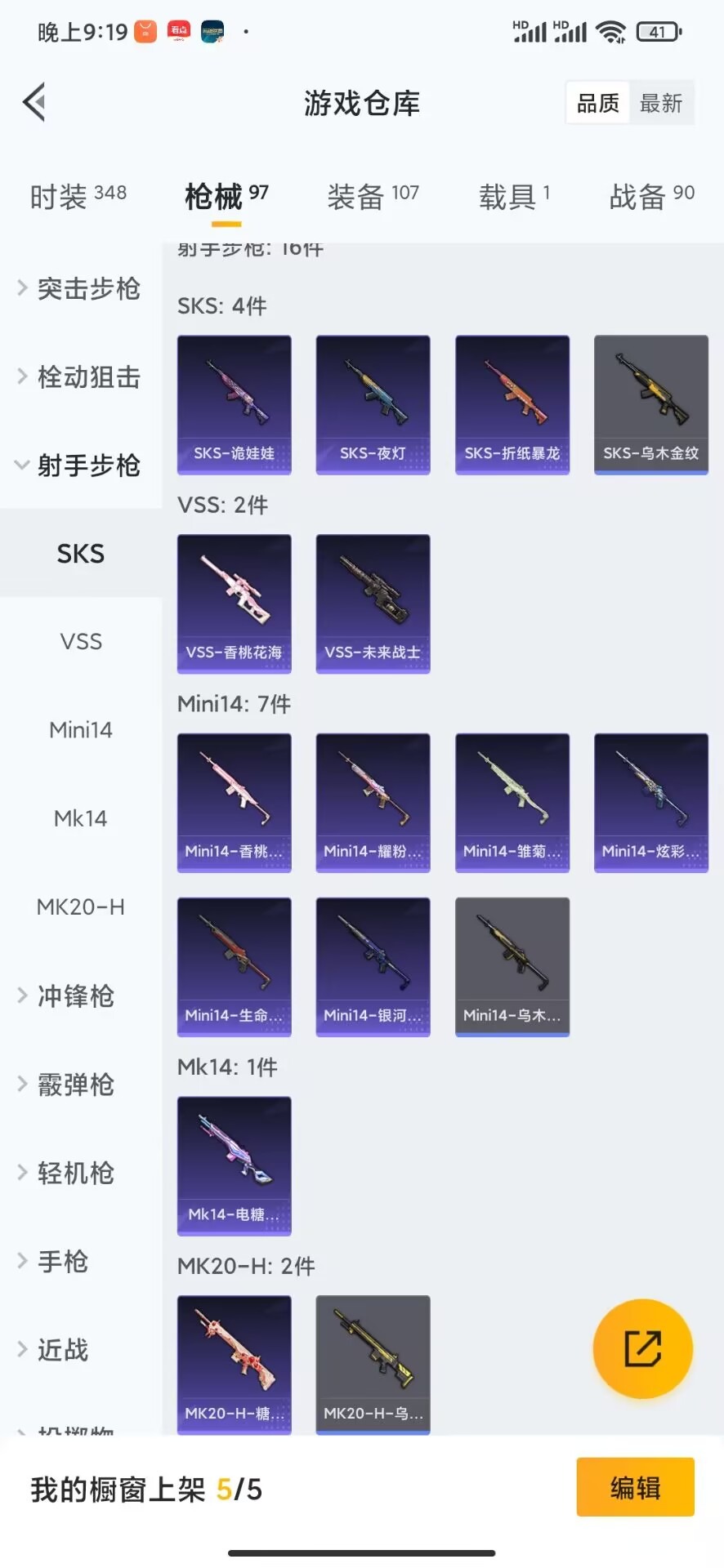Image resolution: width=724 pixels, height=1568 pixels.
Task: Open the VSS-未来战士 skin
Action: (x=373, y=604)
